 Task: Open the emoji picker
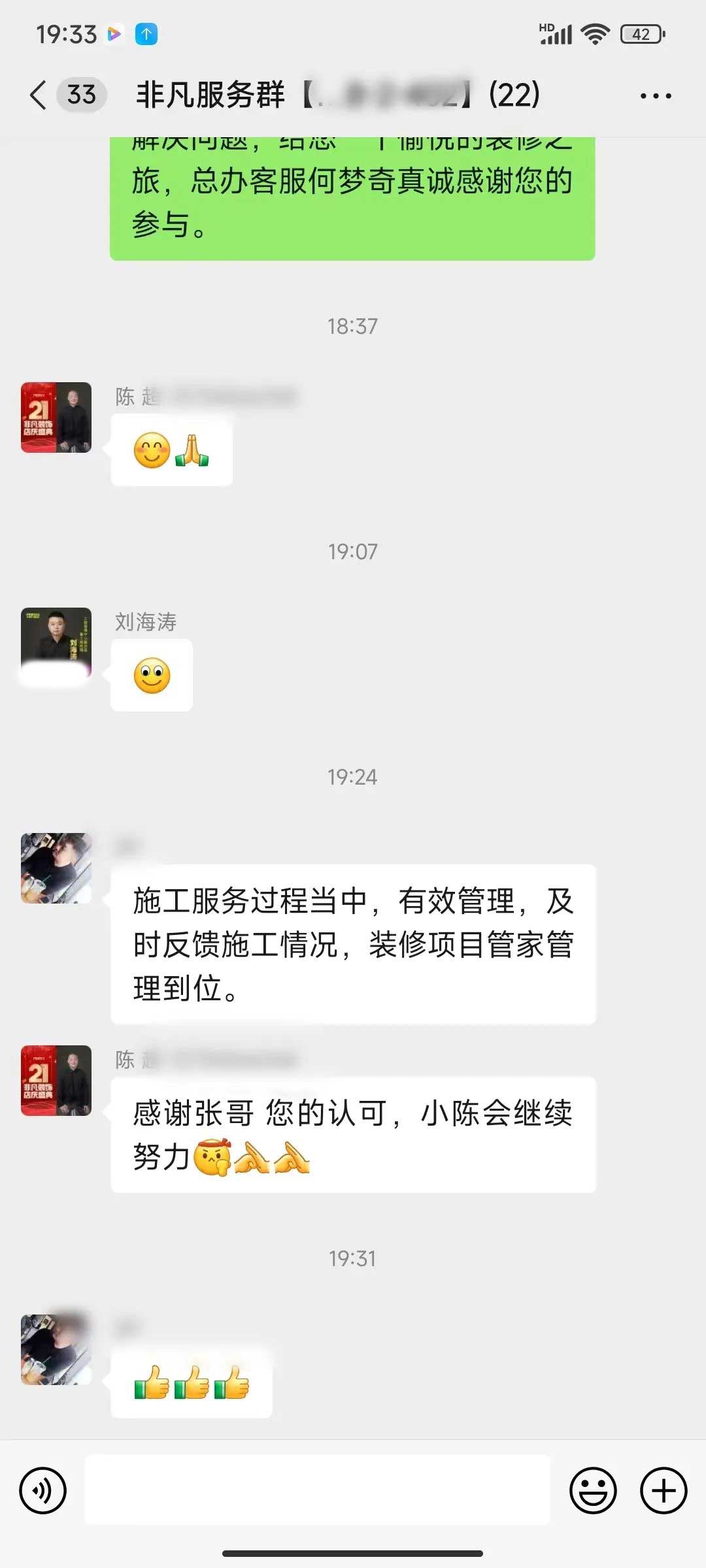593,1490
